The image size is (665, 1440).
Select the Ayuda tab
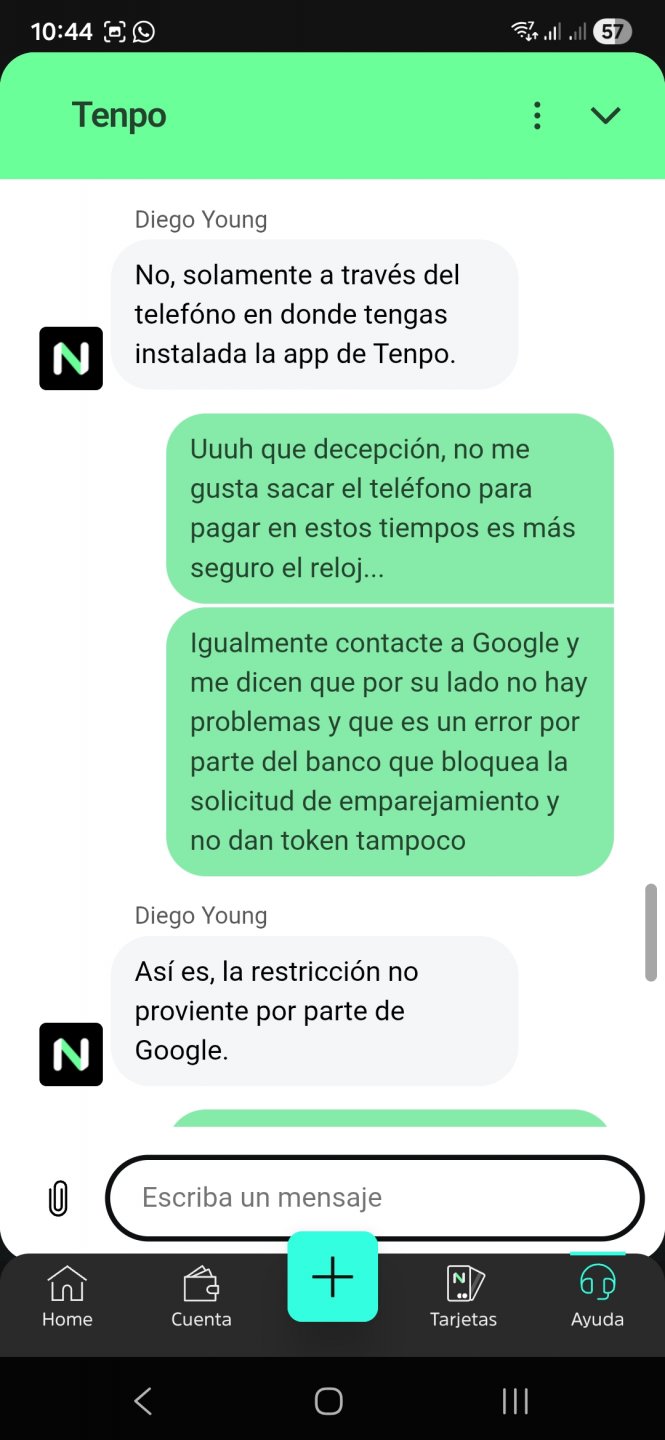597,1296
